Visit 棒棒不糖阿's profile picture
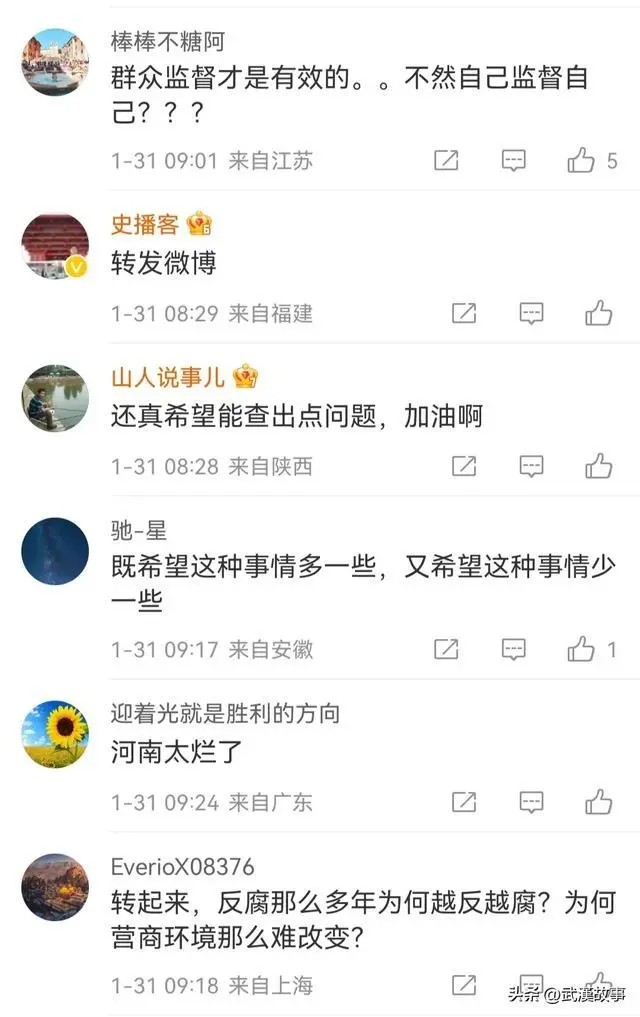 pos(55,62)
